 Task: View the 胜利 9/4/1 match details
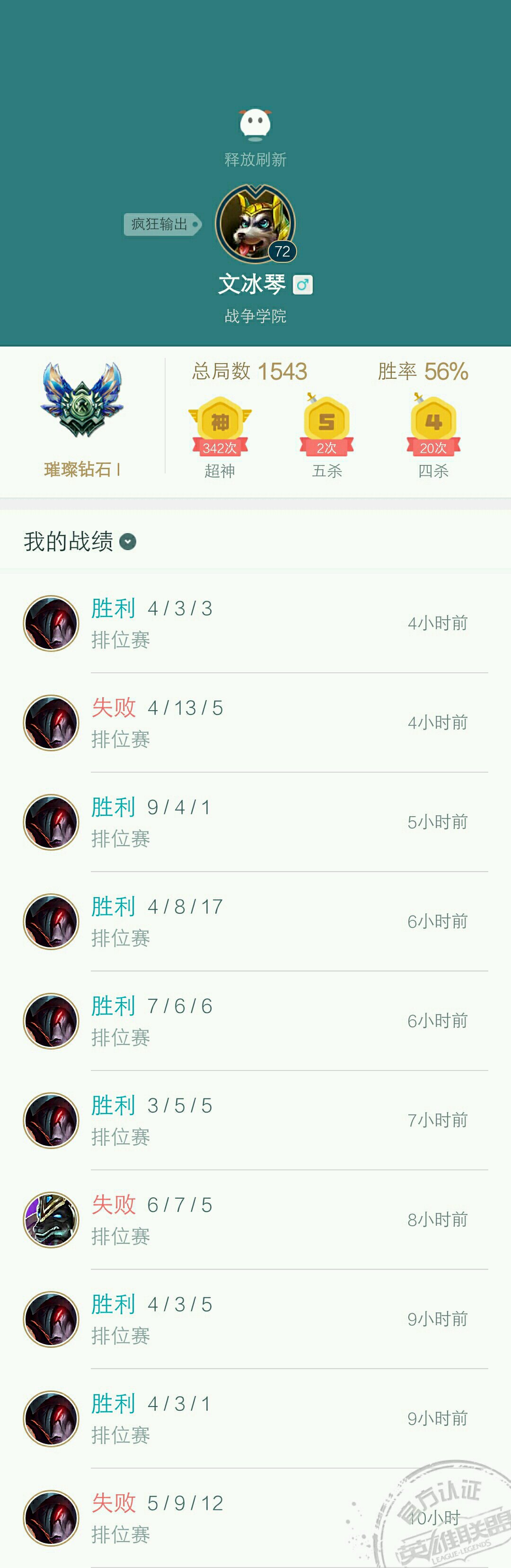[x=255, y=822]
